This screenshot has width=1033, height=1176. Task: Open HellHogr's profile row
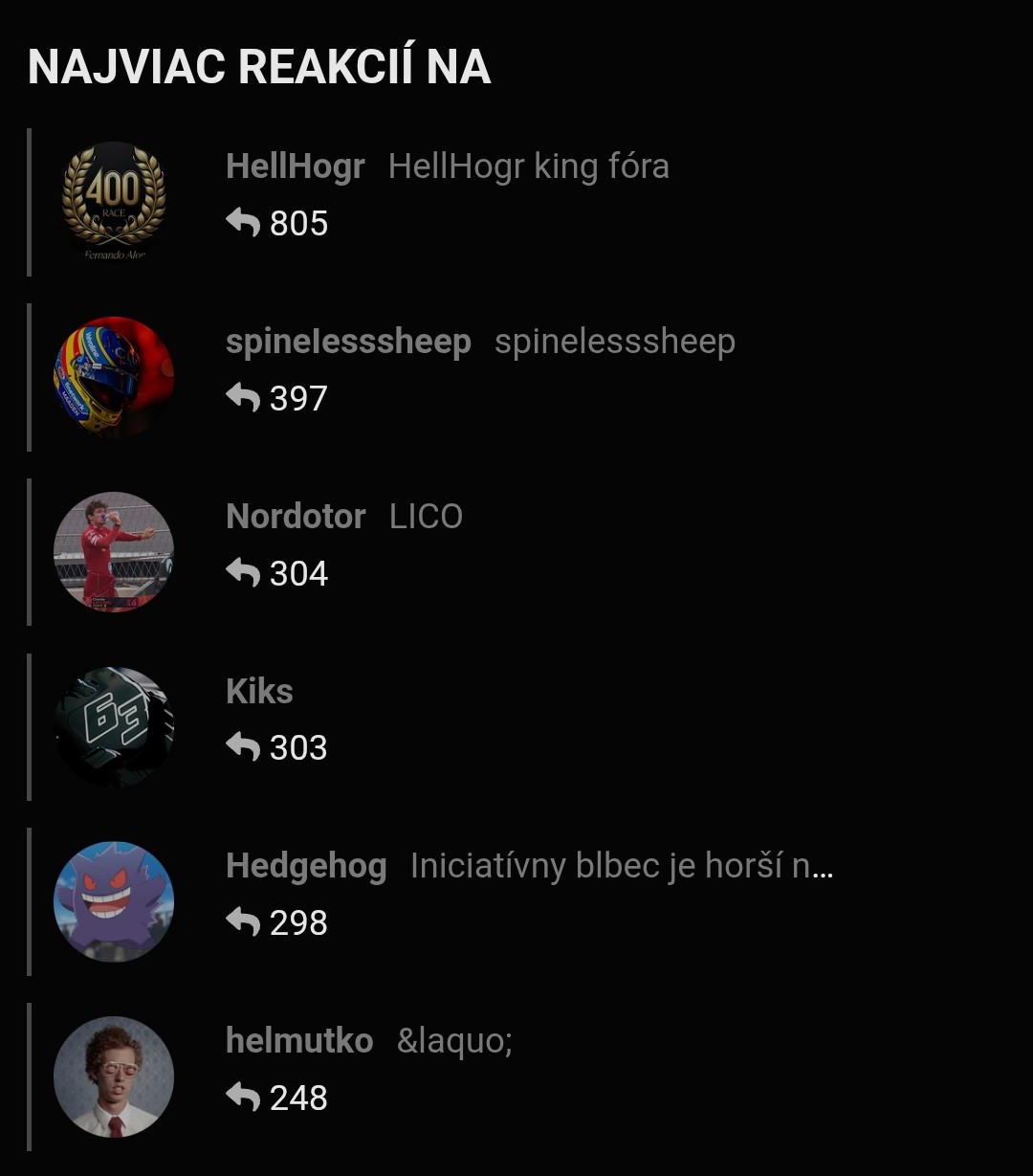[295, 167]
